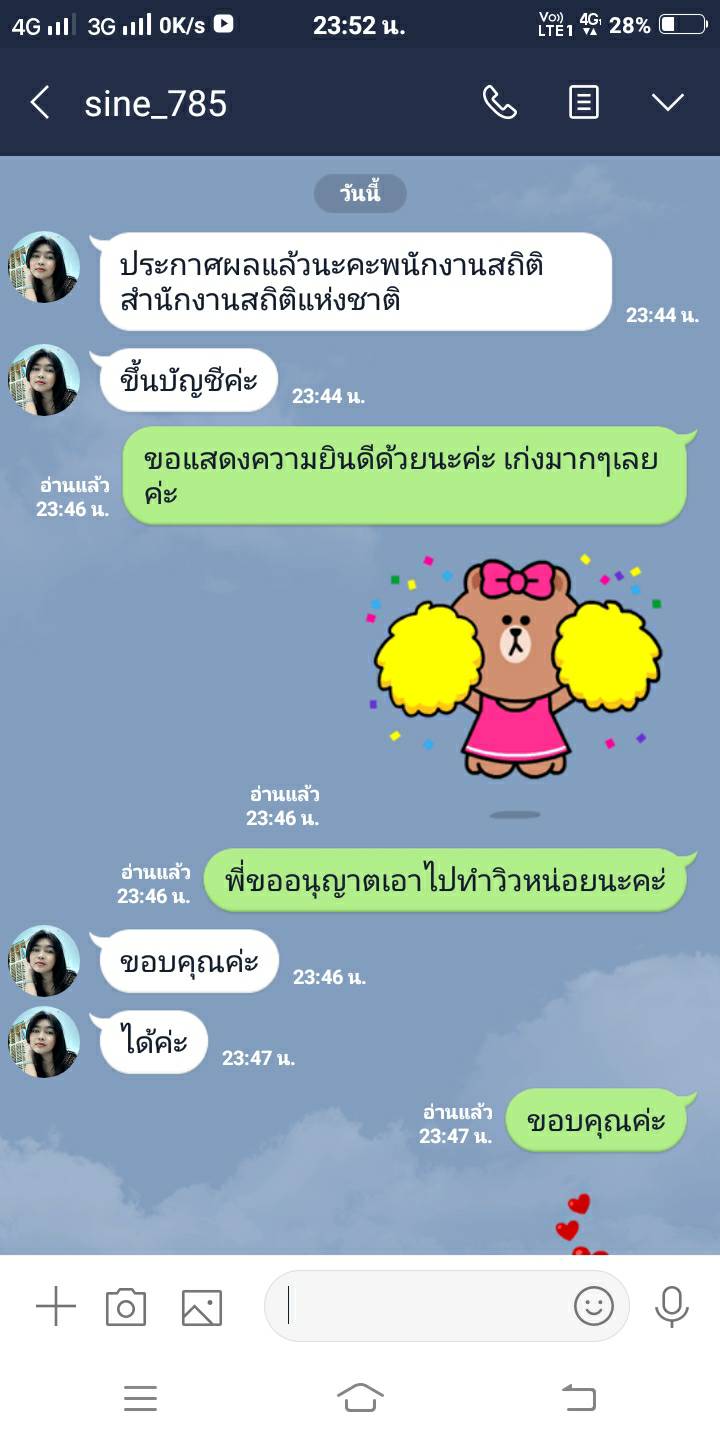Tap the system home button

click(x=360, y=1397)
